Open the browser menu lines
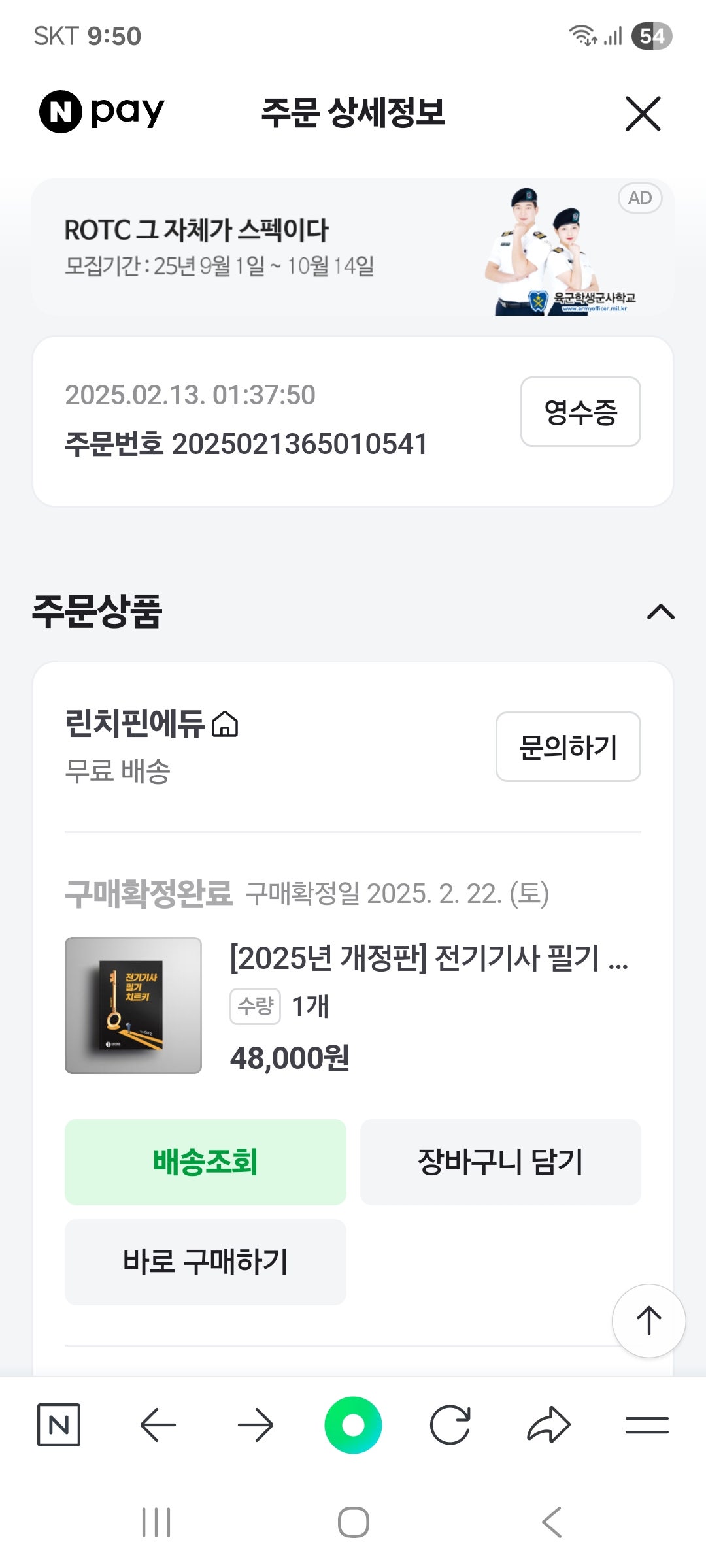 click(x=647, y=1425)
